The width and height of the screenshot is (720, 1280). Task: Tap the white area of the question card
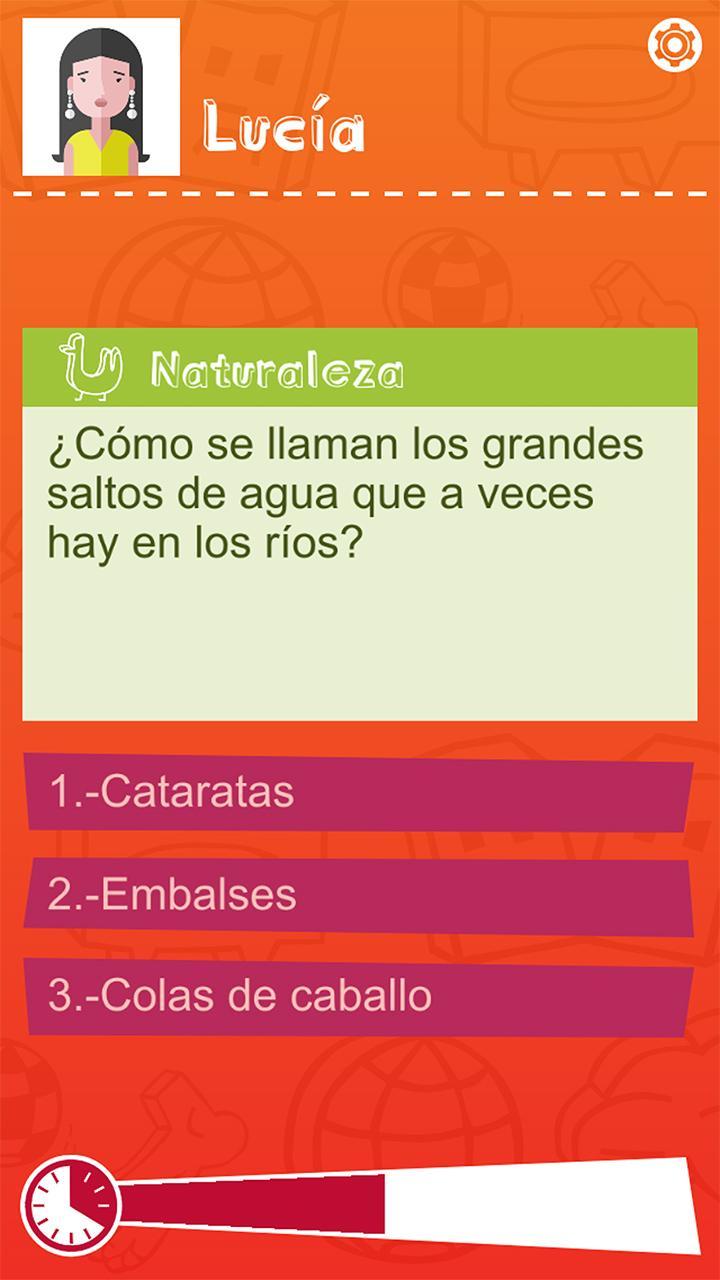(360, 650)
